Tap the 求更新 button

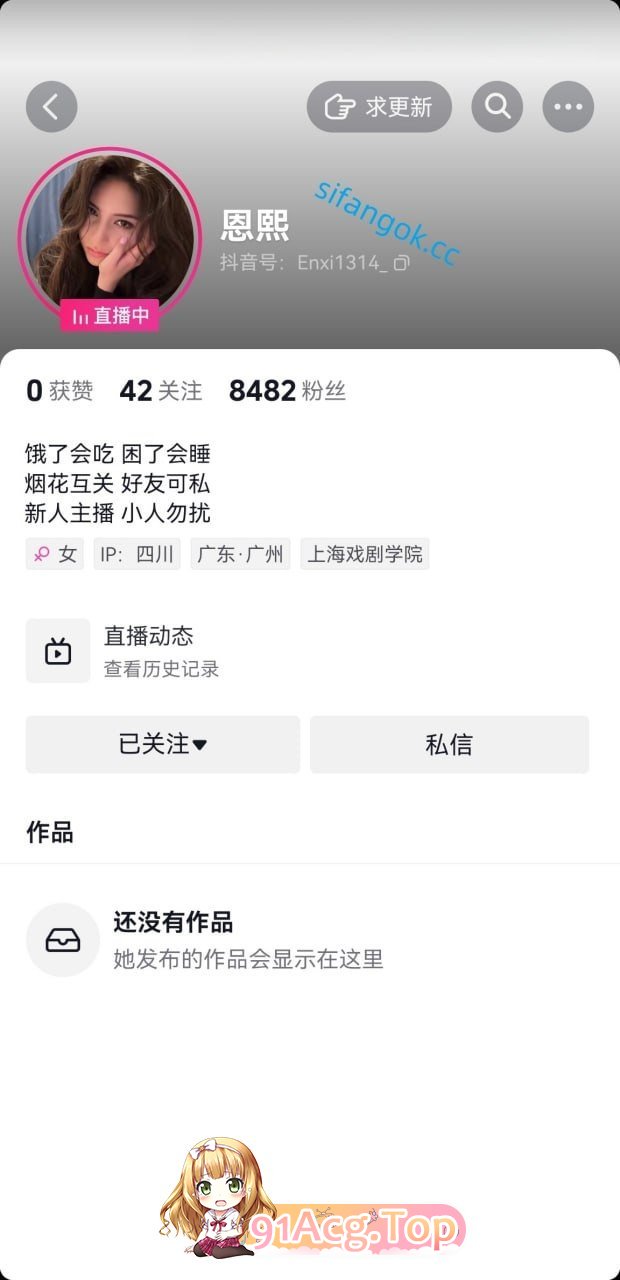pyautogui.click(x=379, y=107)
